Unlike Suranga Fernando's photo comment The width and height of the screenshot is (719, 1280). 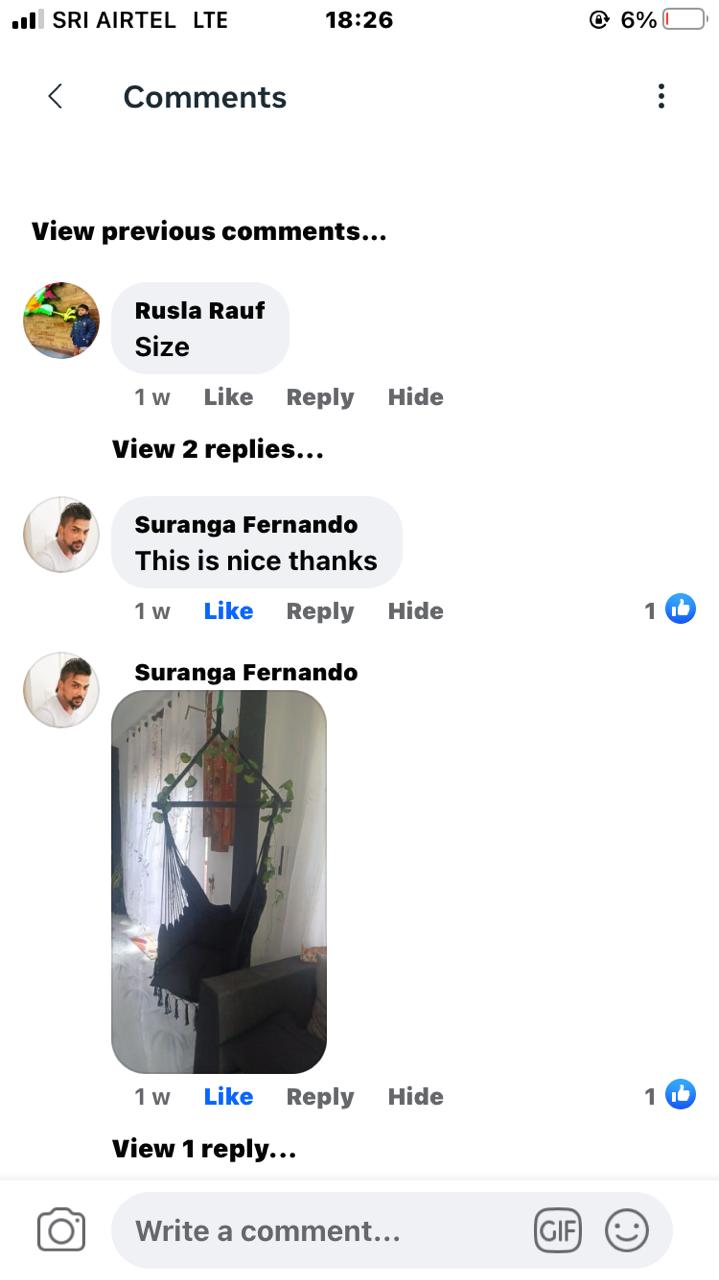[228, 1097]
